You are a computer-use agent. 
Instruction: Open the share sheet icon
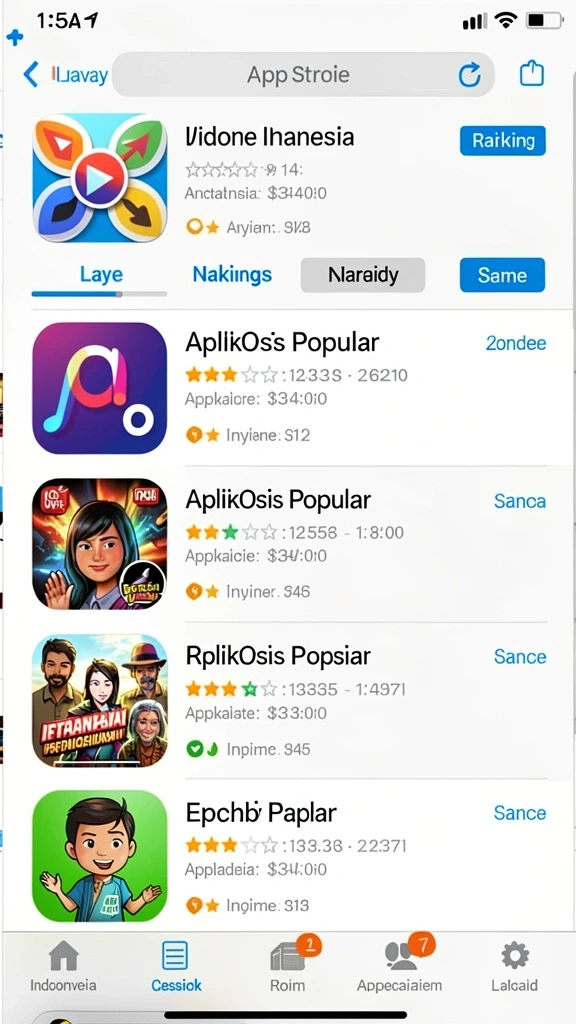click(x=532, y=74)
